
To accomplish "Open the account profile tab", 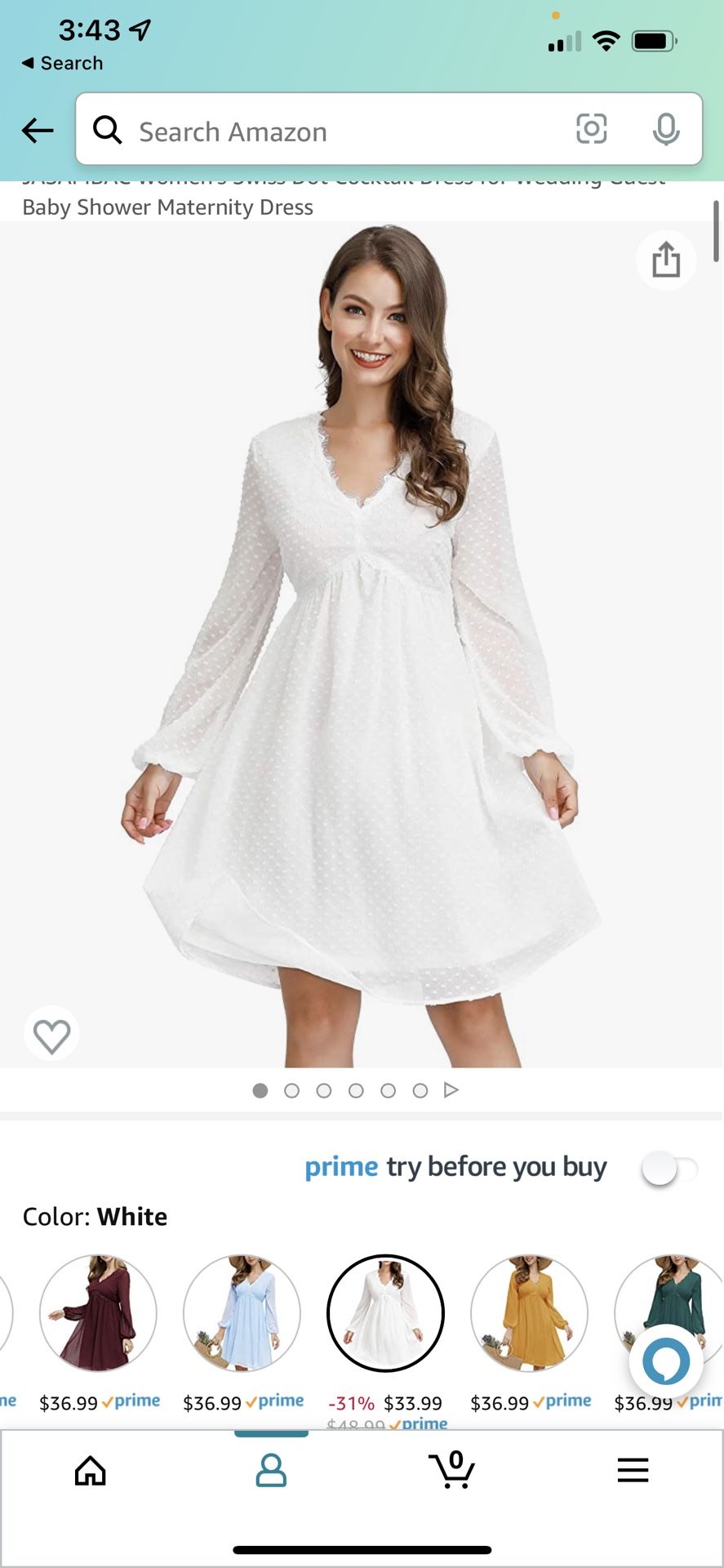I will pos(271,1471).
